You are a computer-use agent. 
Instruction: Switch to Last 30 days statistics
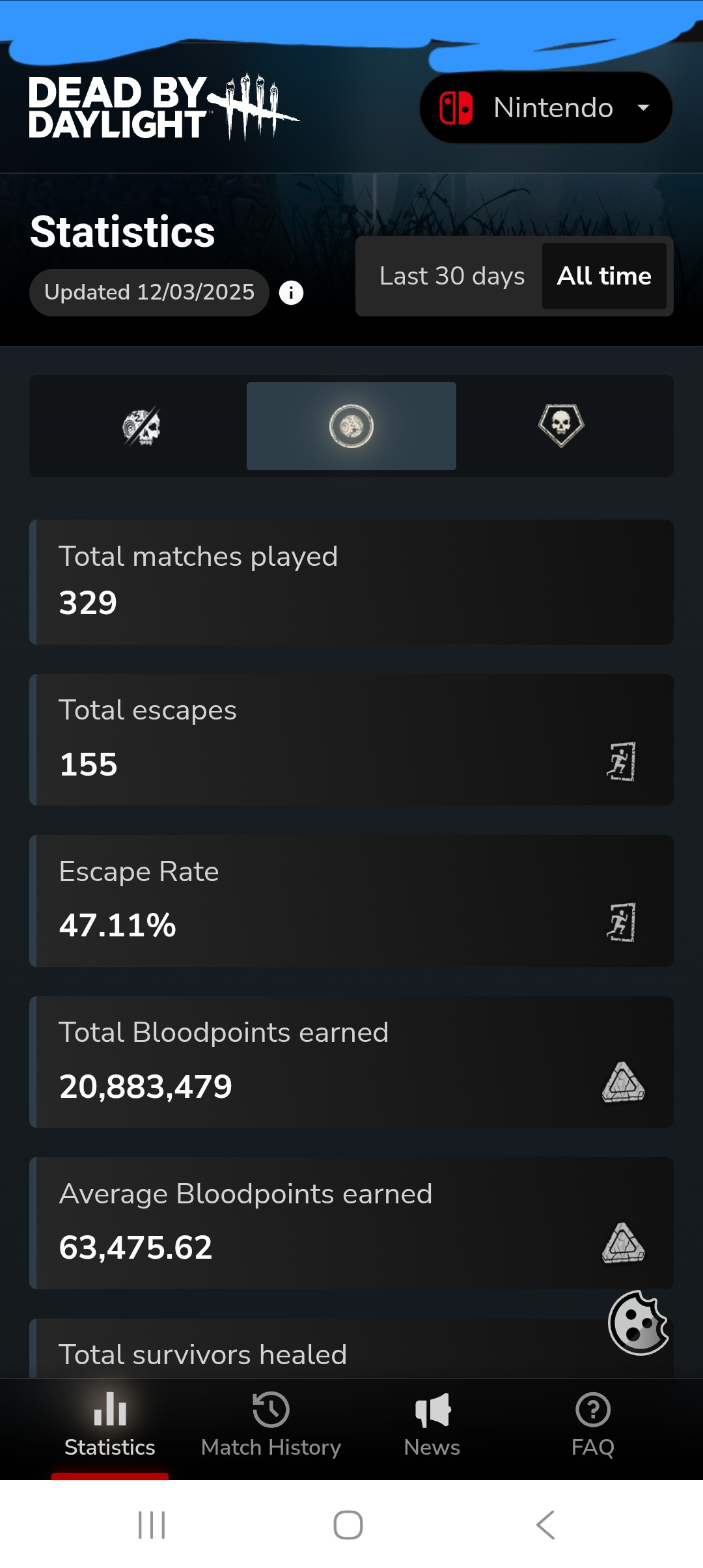click(450, 275)
